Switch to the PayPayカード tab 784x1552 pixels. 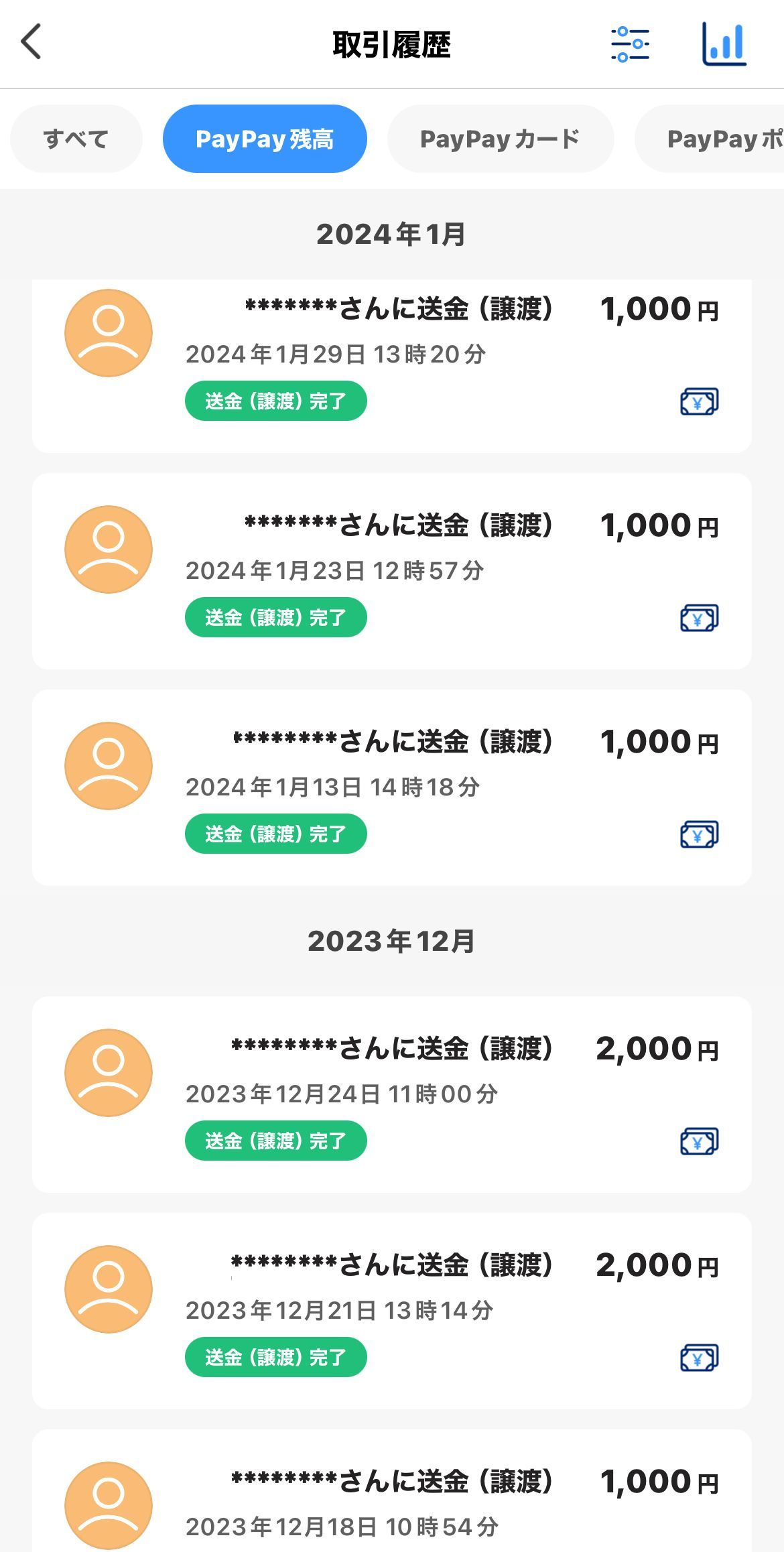[x=500, y=139]
